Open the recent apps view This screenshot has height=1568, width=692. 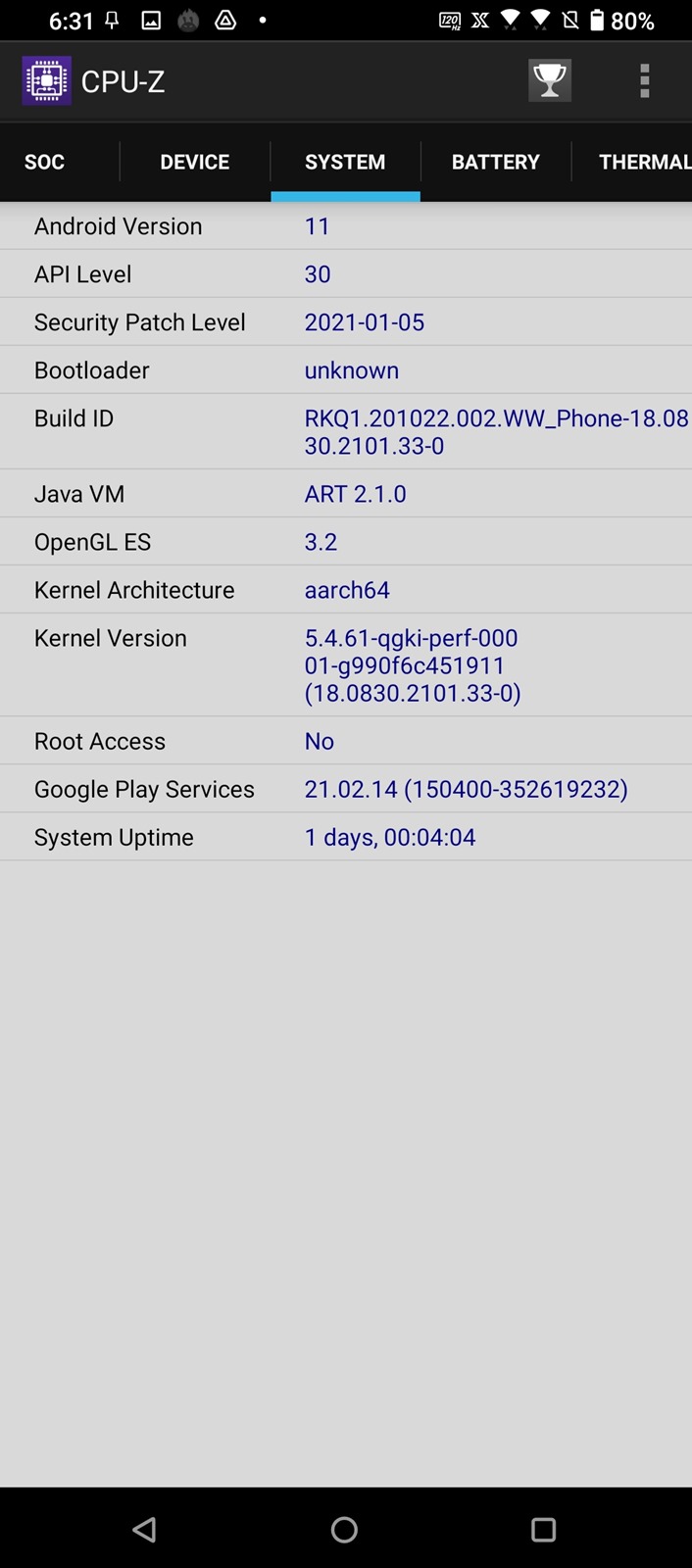pyautogui.click(x=543, y=1529)
